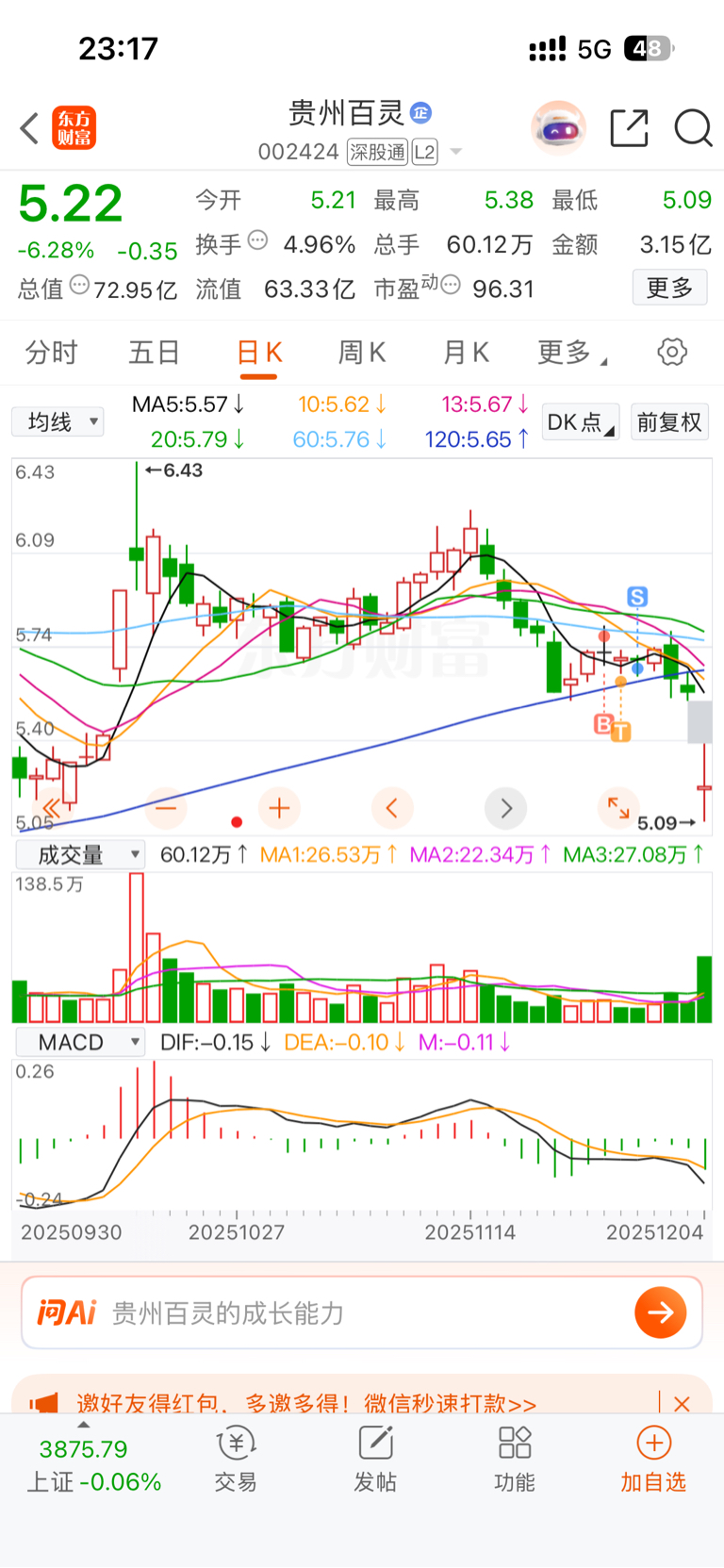Switch to 五日 chart tab
The width and height of the screenshot is (724, 1568).
click(154, 353)
